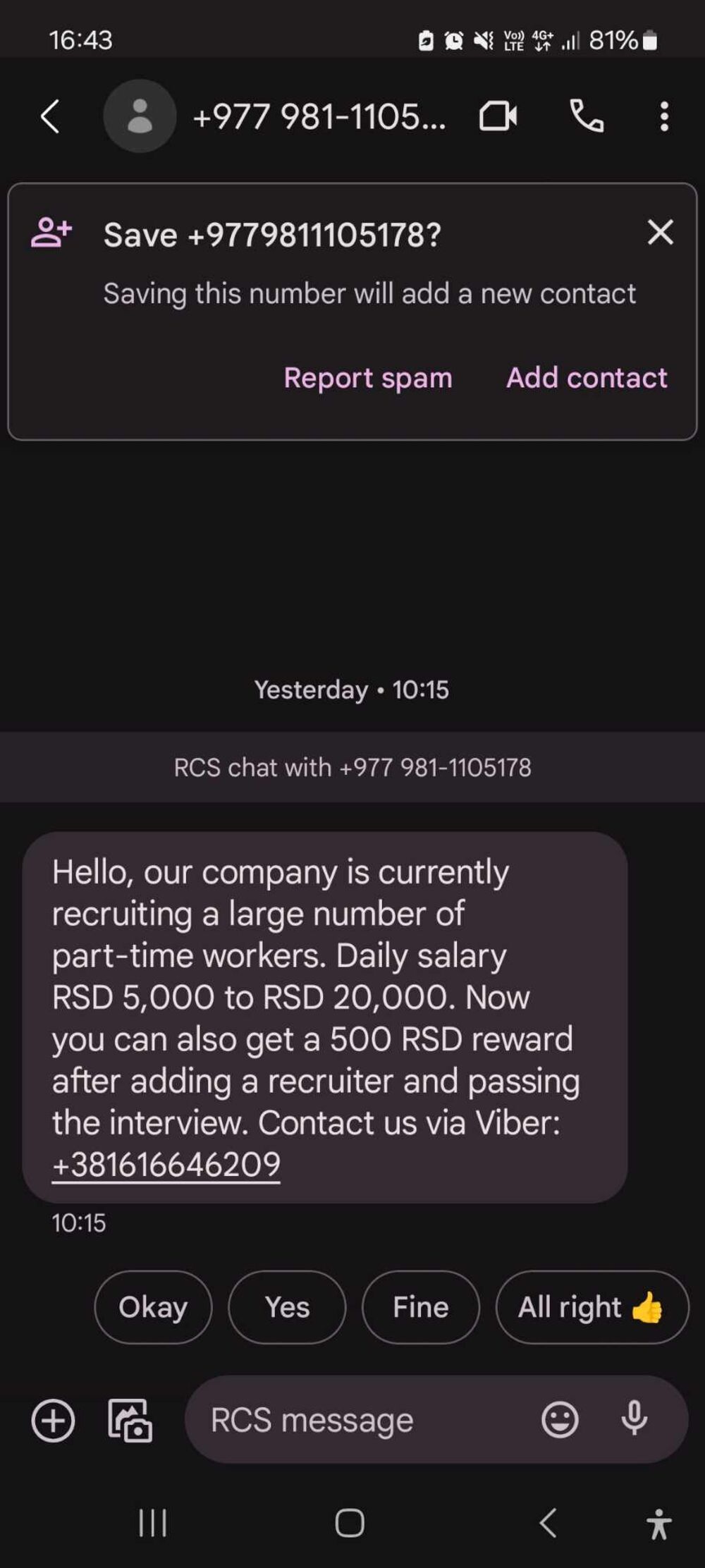
Task: Show recent apps
Action: click(x=152, y=1523)
